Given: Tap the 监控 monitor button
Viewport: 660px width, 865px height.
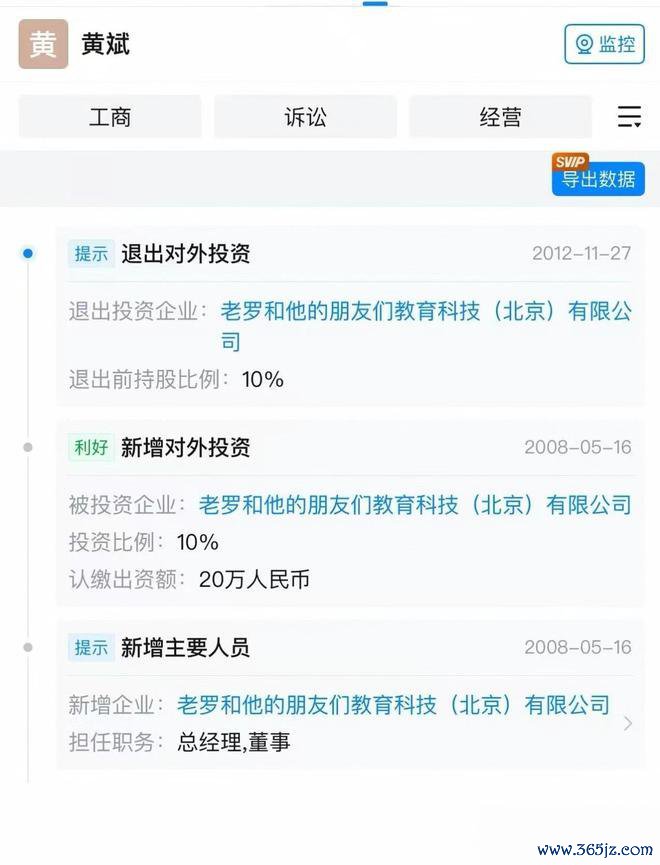Looking at the screenshot, I should pos(604,44).
